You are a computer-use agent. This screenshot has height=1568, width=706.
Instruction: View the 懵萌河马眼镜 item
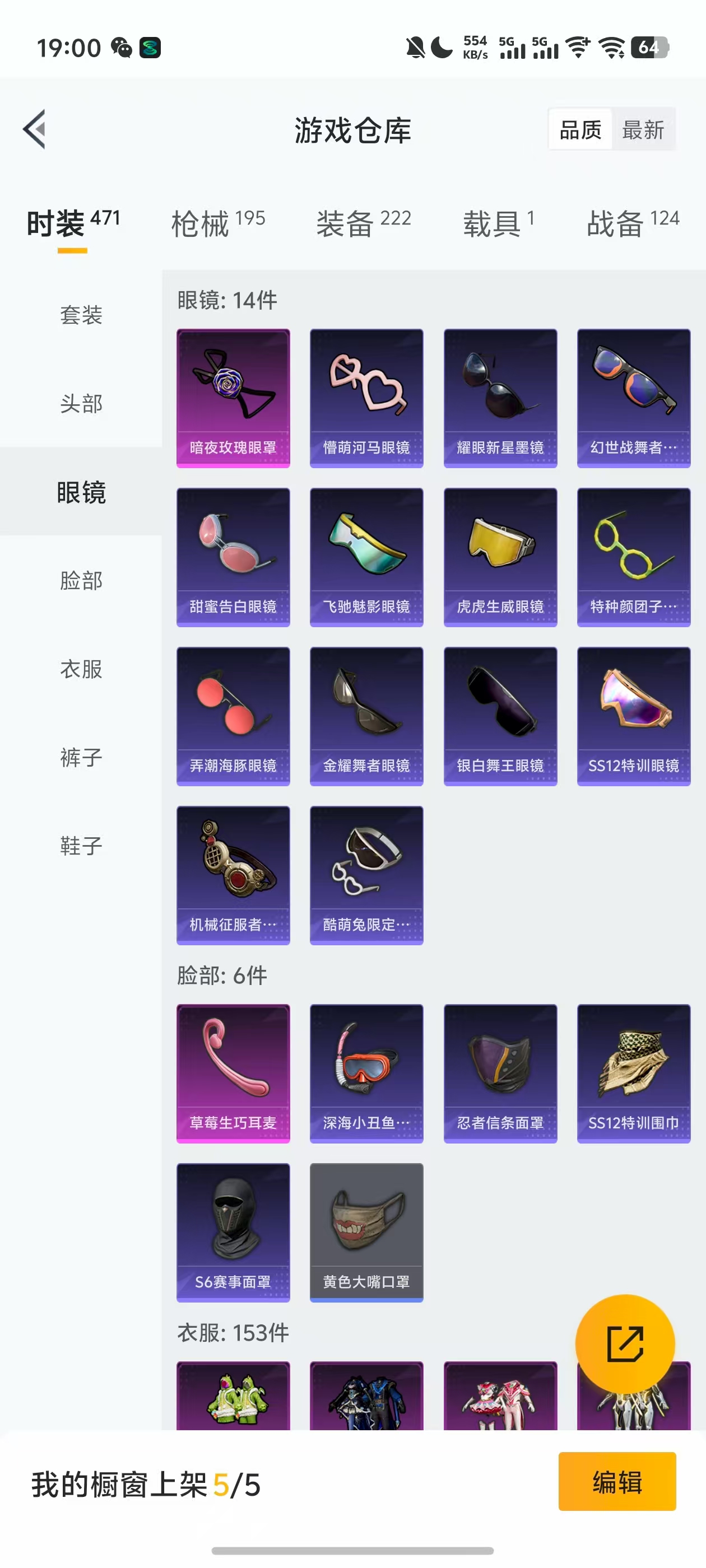pyautogui.click(x=366, y=398)
